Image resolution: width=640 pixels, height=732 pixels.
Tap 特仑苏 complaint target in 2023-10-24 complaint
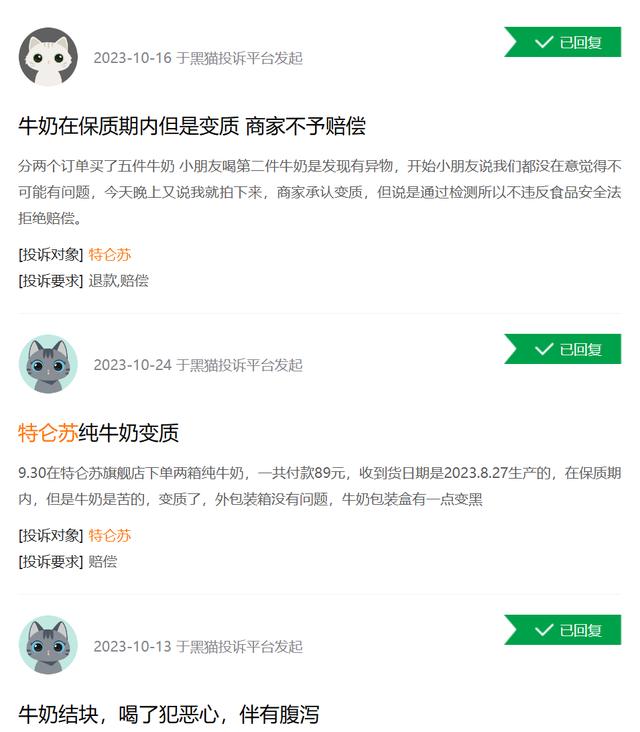point(110,535)
